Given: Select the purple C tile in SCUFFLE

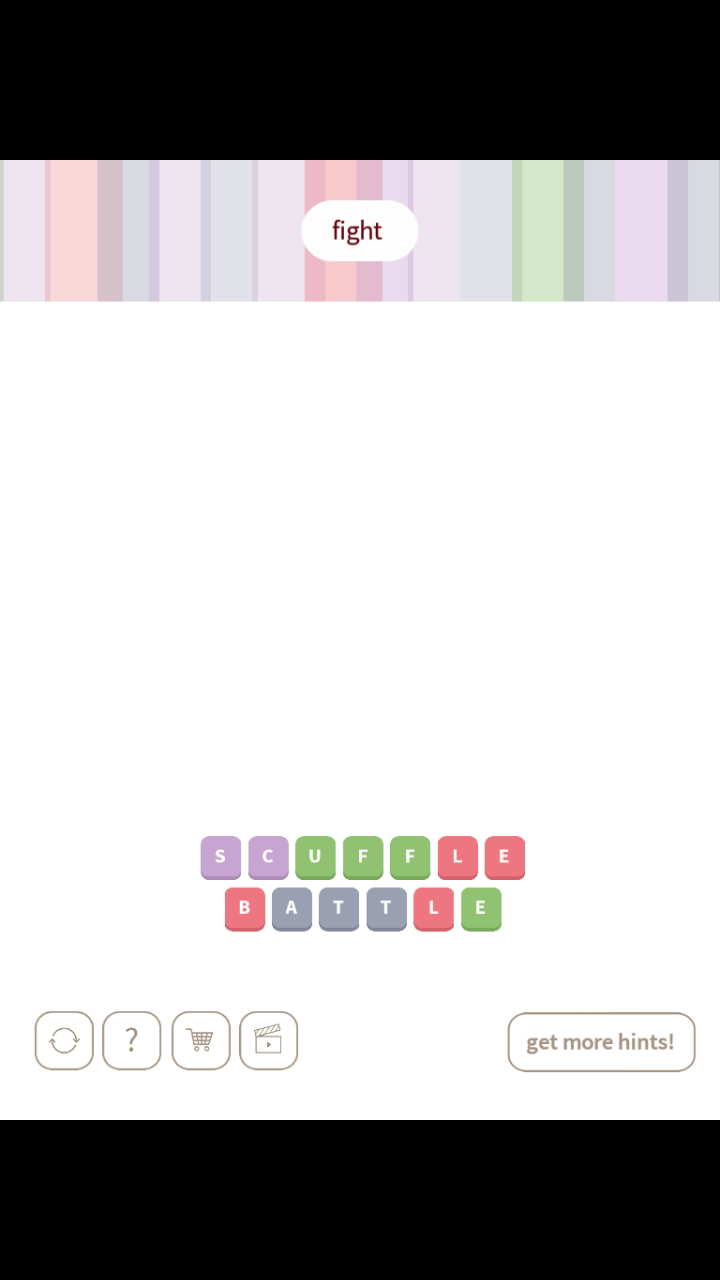Looking at the screenshot, I should (x=267, y=857).
